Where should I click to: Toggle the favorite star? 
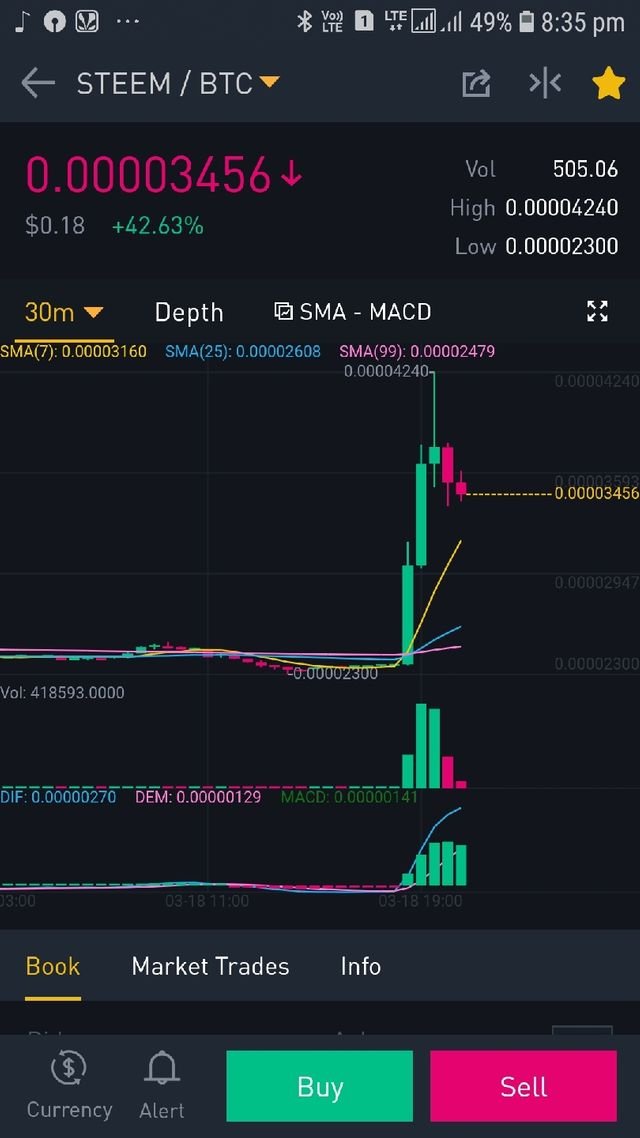coord(608,84)
